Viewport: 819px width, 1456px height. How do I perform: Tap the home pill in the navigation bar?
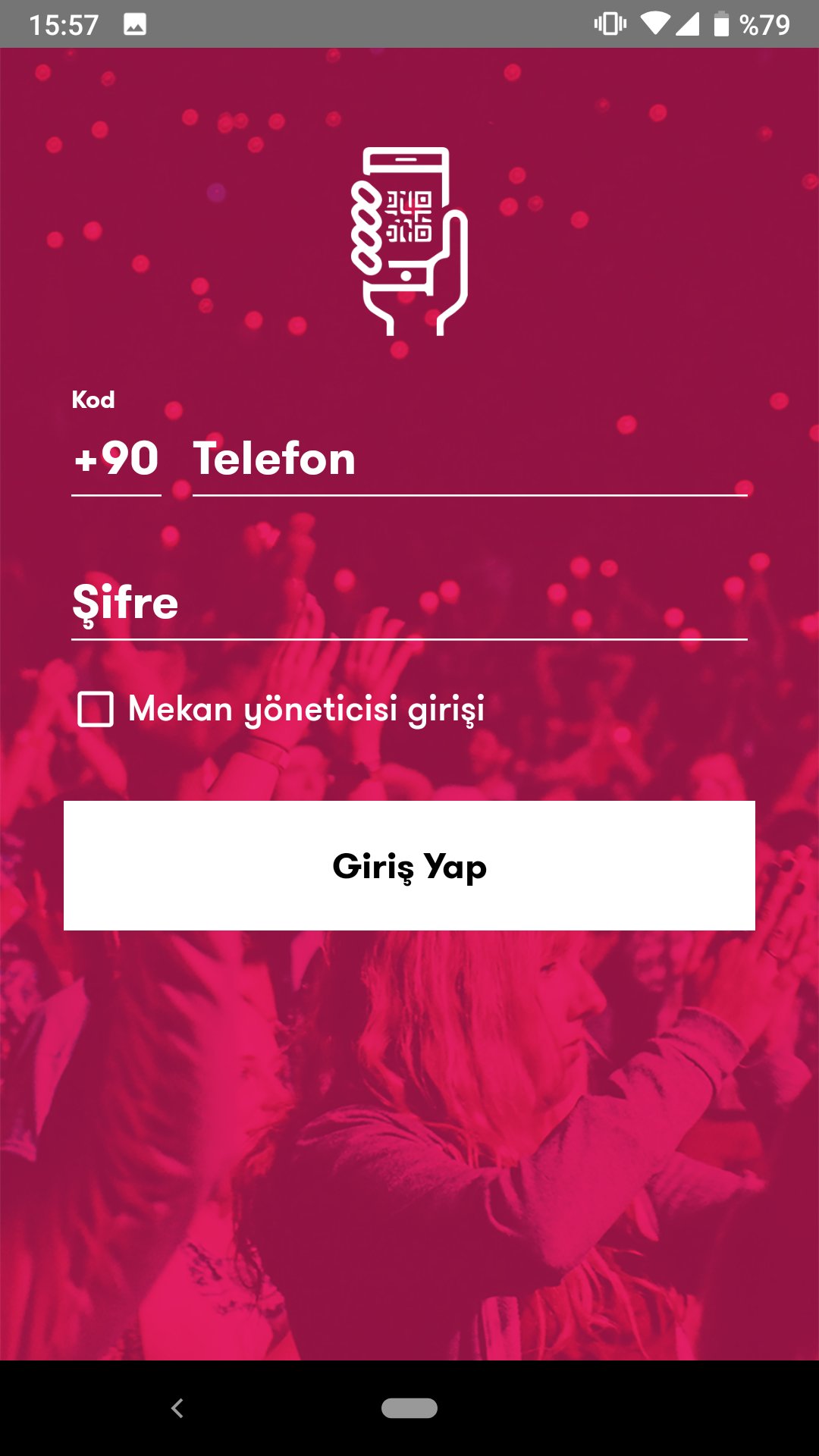409,1408
